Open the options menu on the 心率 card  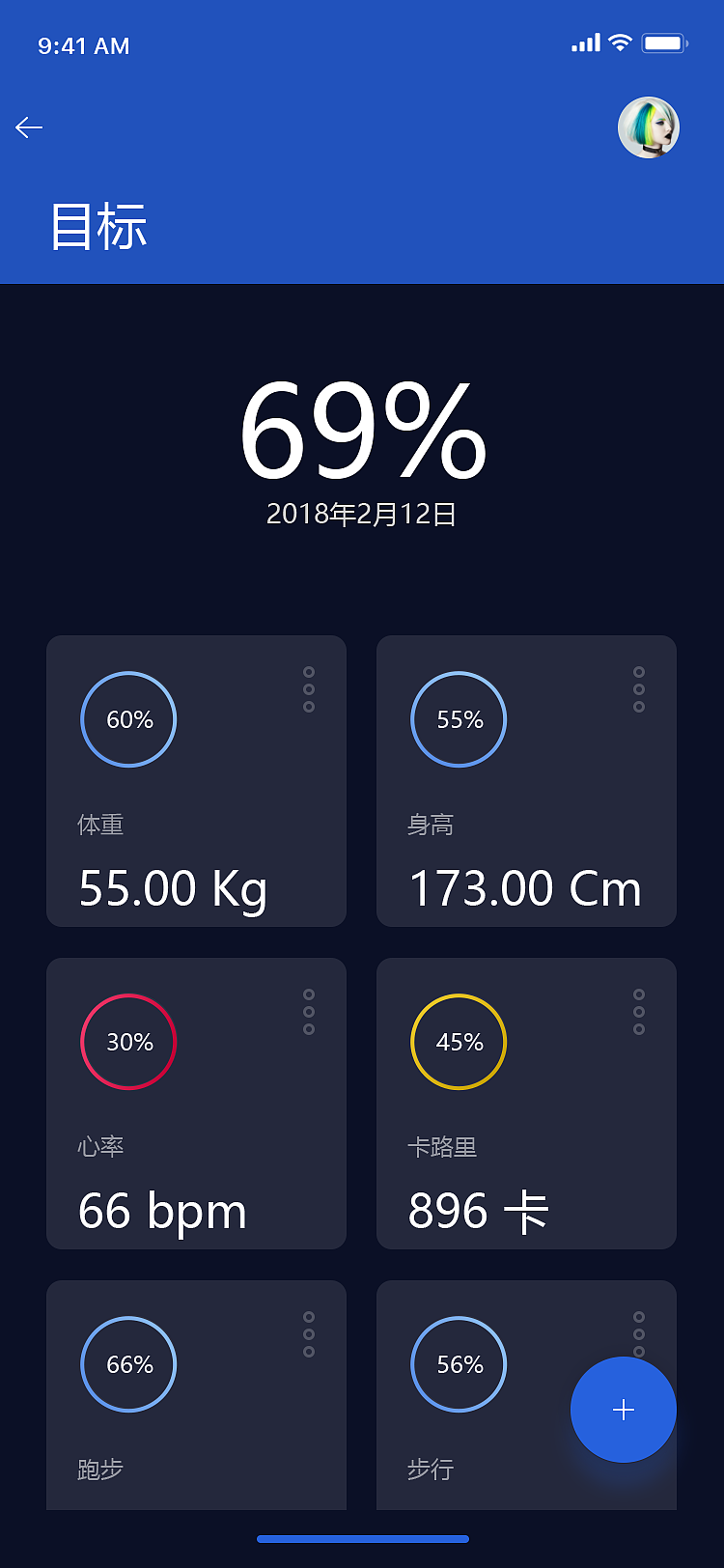click(x=308, y=1010)
